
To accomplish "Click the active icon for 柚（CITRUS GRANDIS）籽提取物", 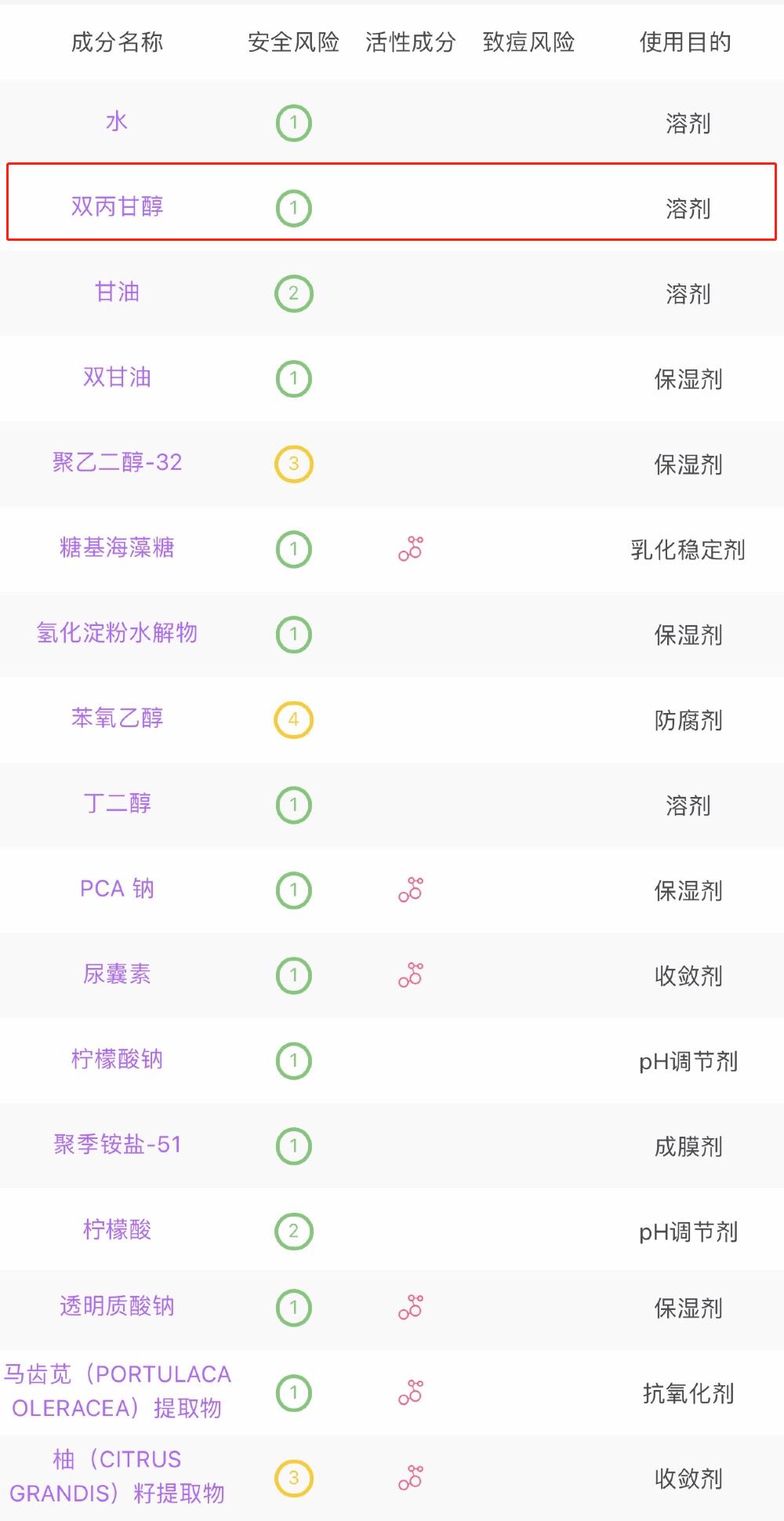I will point(410,1478).
